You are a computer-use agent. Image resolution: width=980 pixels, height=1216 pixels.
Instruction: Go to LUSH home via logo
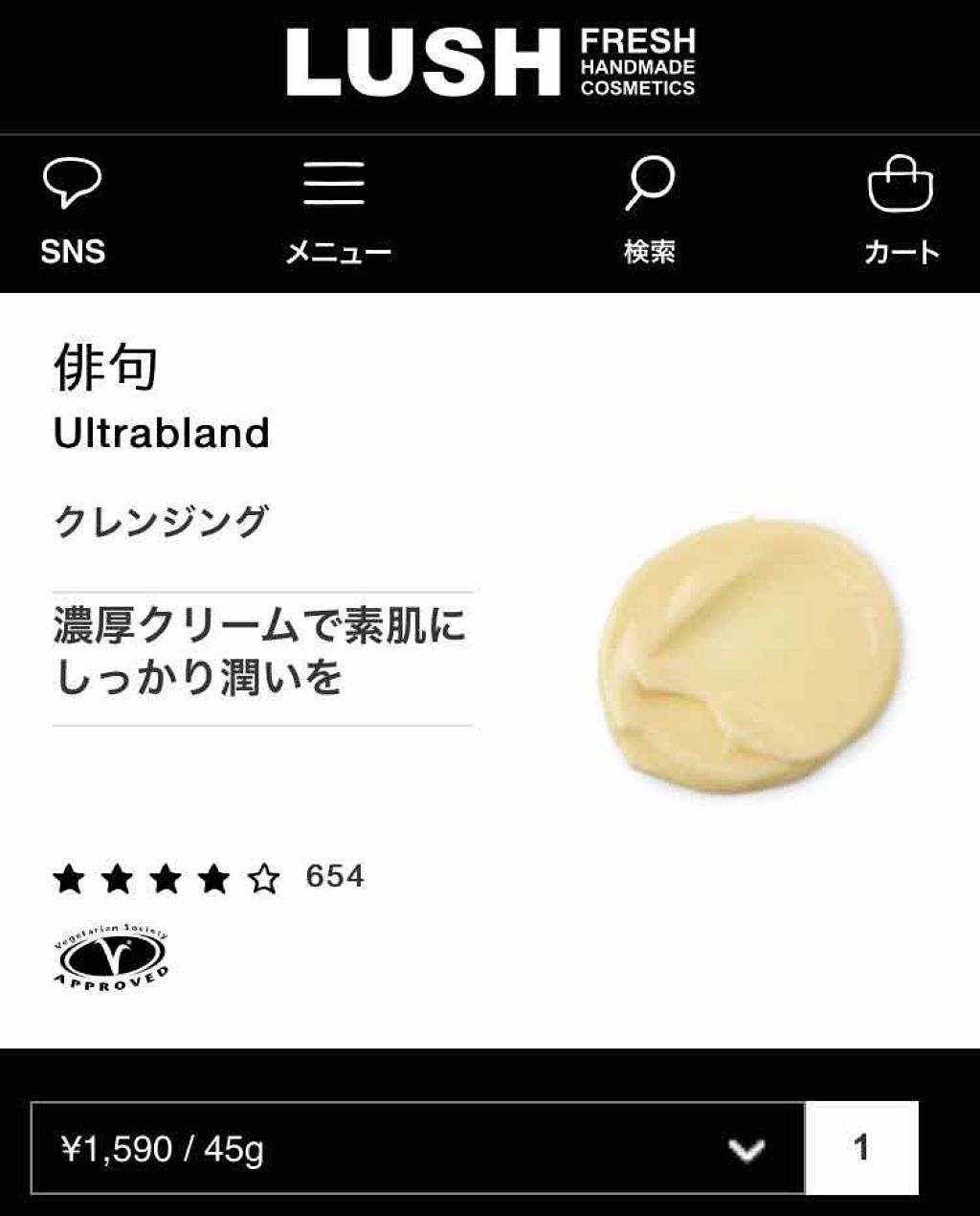[490, 63]
